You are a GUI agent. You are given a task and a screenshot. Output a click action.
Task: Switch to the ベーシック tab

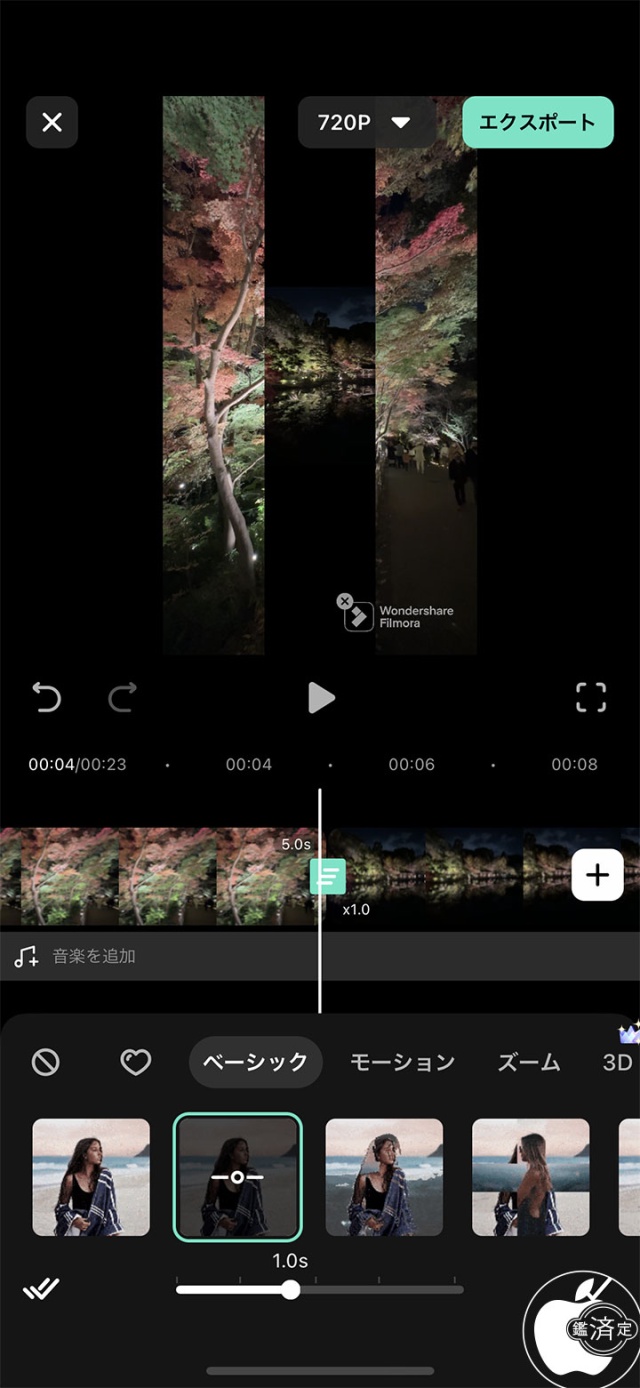(x=255, y=1062)
